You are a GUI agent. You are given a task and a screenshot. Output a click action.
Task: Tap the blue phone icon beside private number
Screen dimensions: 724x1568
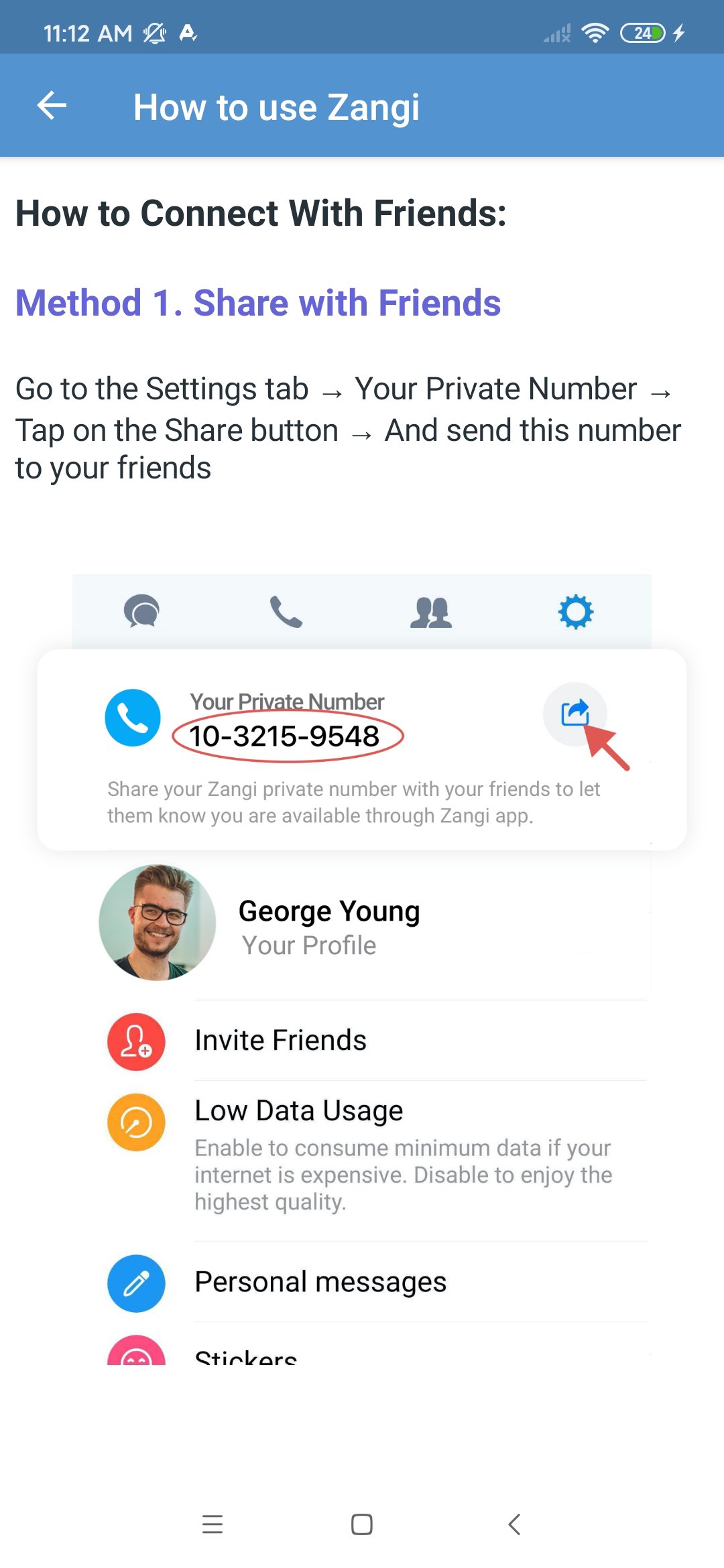pyautogui.click(x=133, y=716)
